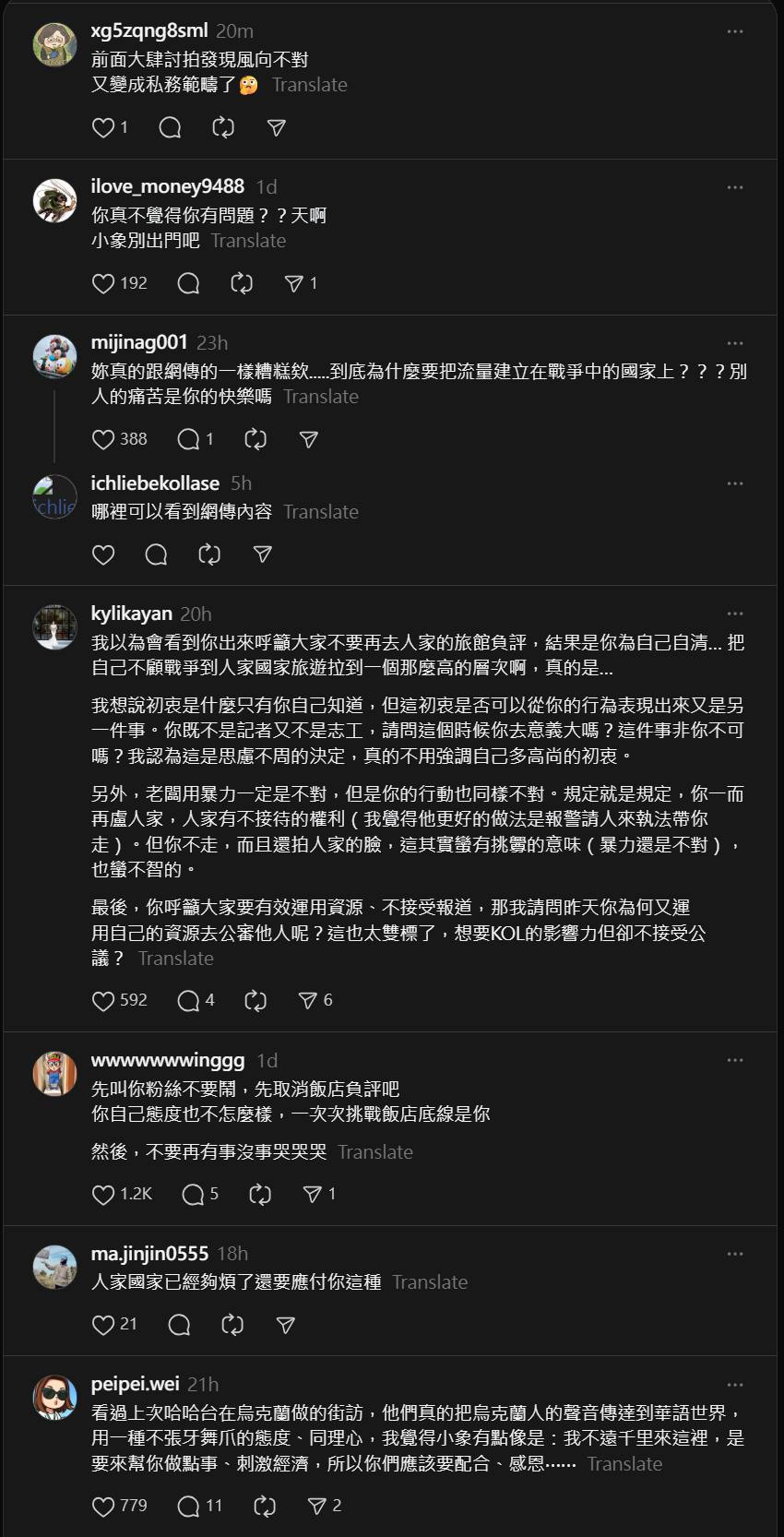Share ichliebekollase's reply
This screenshot has width=784, height=1537.
pyautogui.click(x=262, y=554)
